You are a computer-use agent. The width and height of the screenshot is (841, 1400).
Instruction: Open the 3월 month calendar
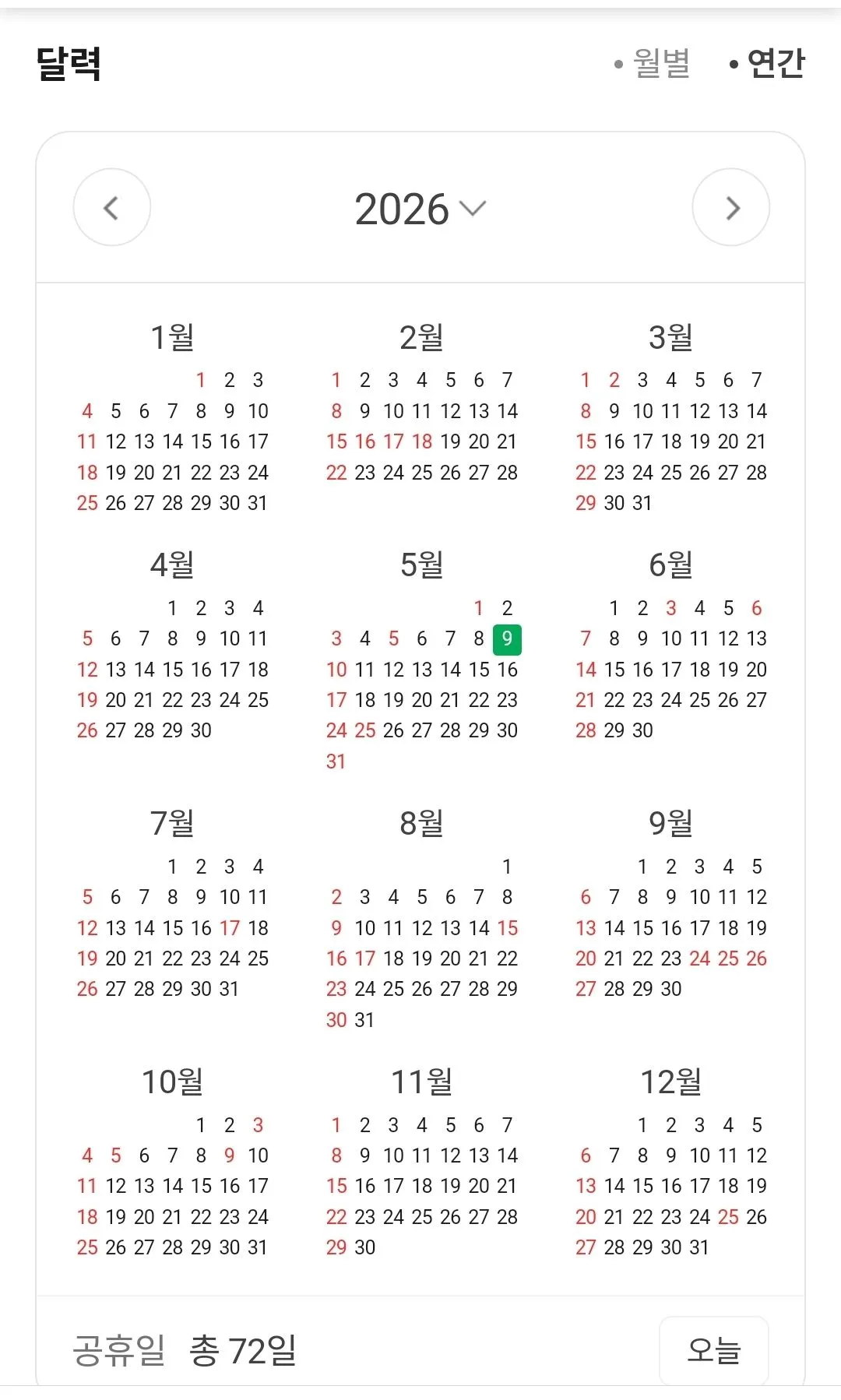670,337
